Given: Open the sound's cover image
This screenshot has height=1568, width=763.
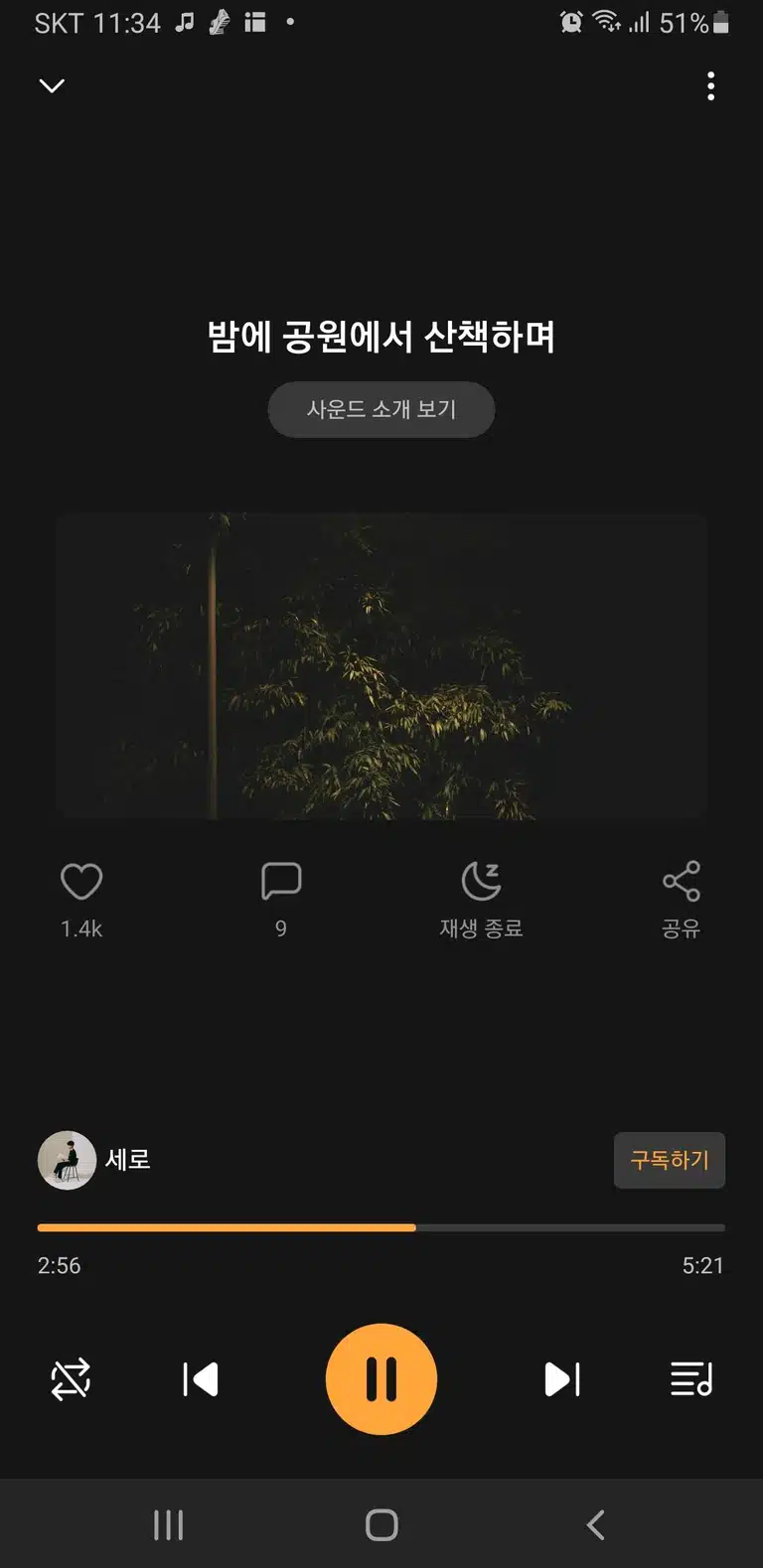Looking at the screenshot, I should tap(381, 666).
